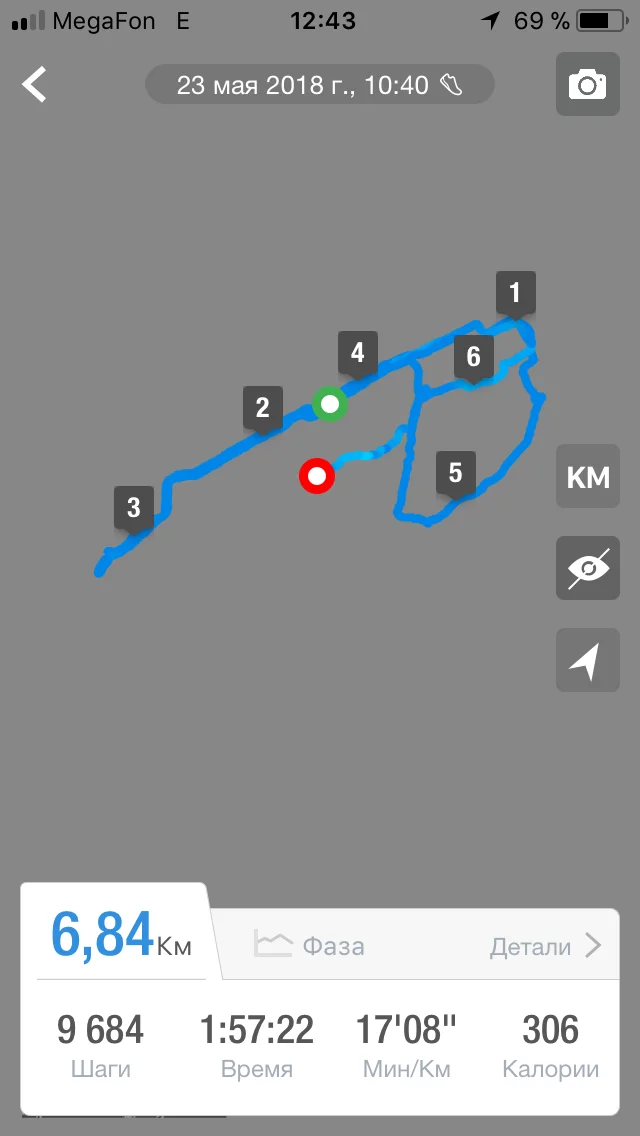Image resolution: width=640 pixels, height=1136 pixels.
Task: Open Детали for this workout
Action: 546,945
